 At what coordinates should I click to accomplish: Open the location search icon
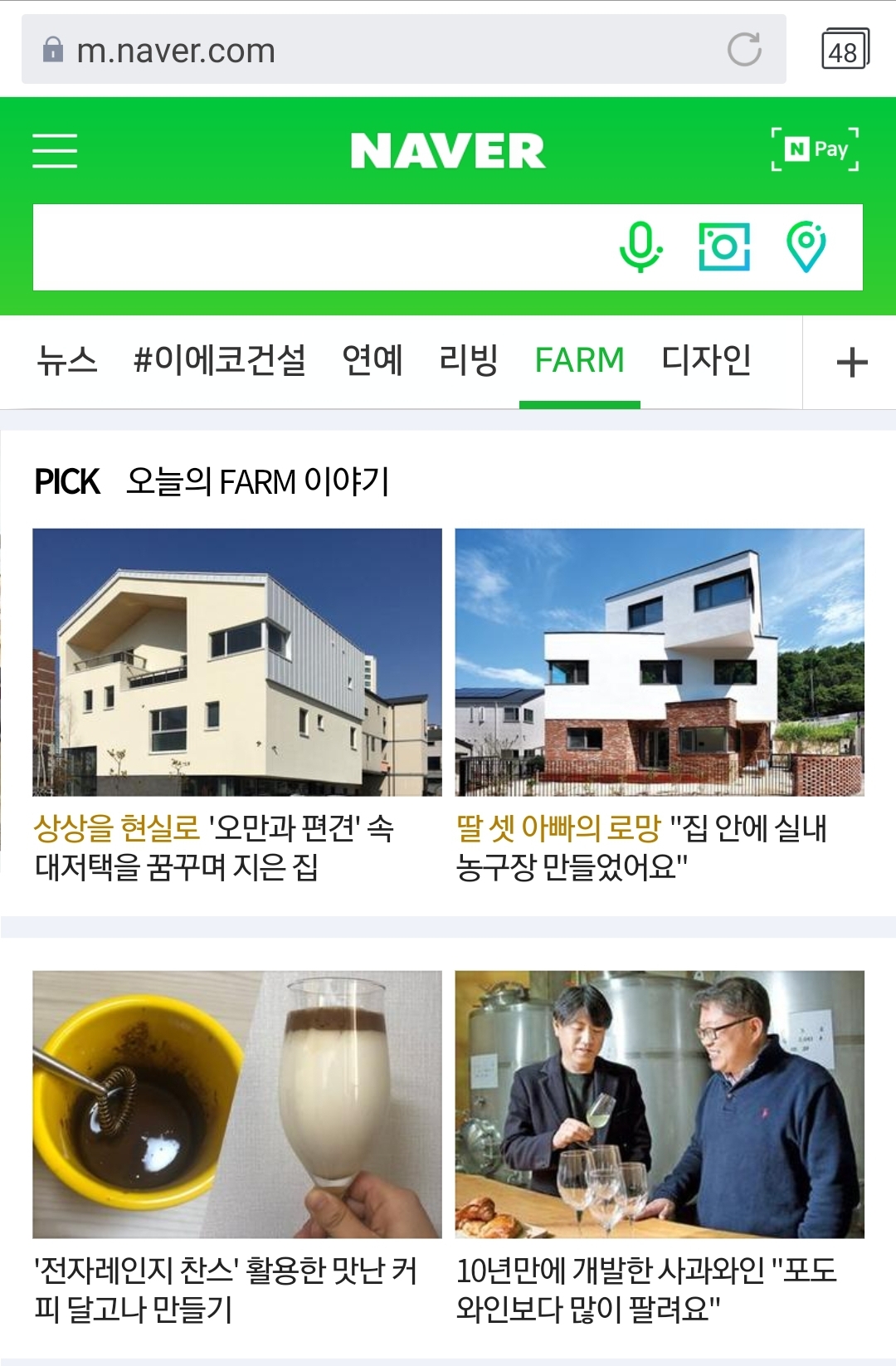[x=806, y=247]
